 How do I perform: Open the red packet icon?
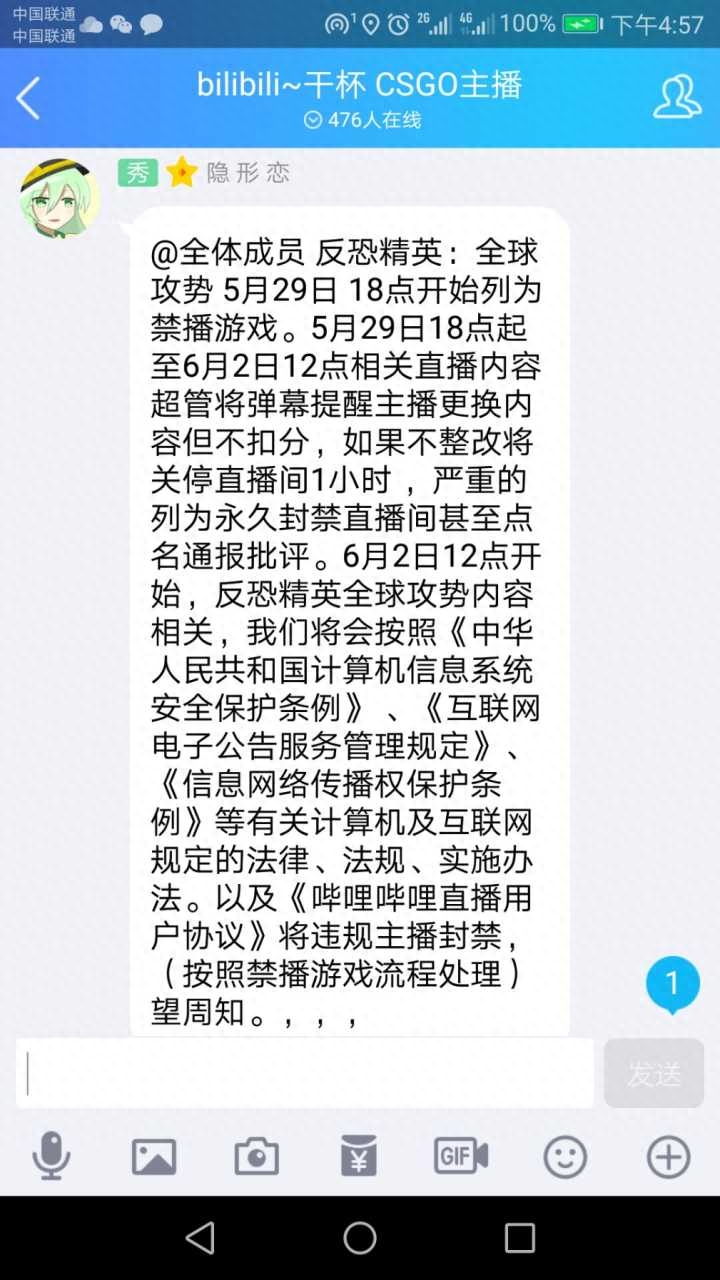(359, 1156)
